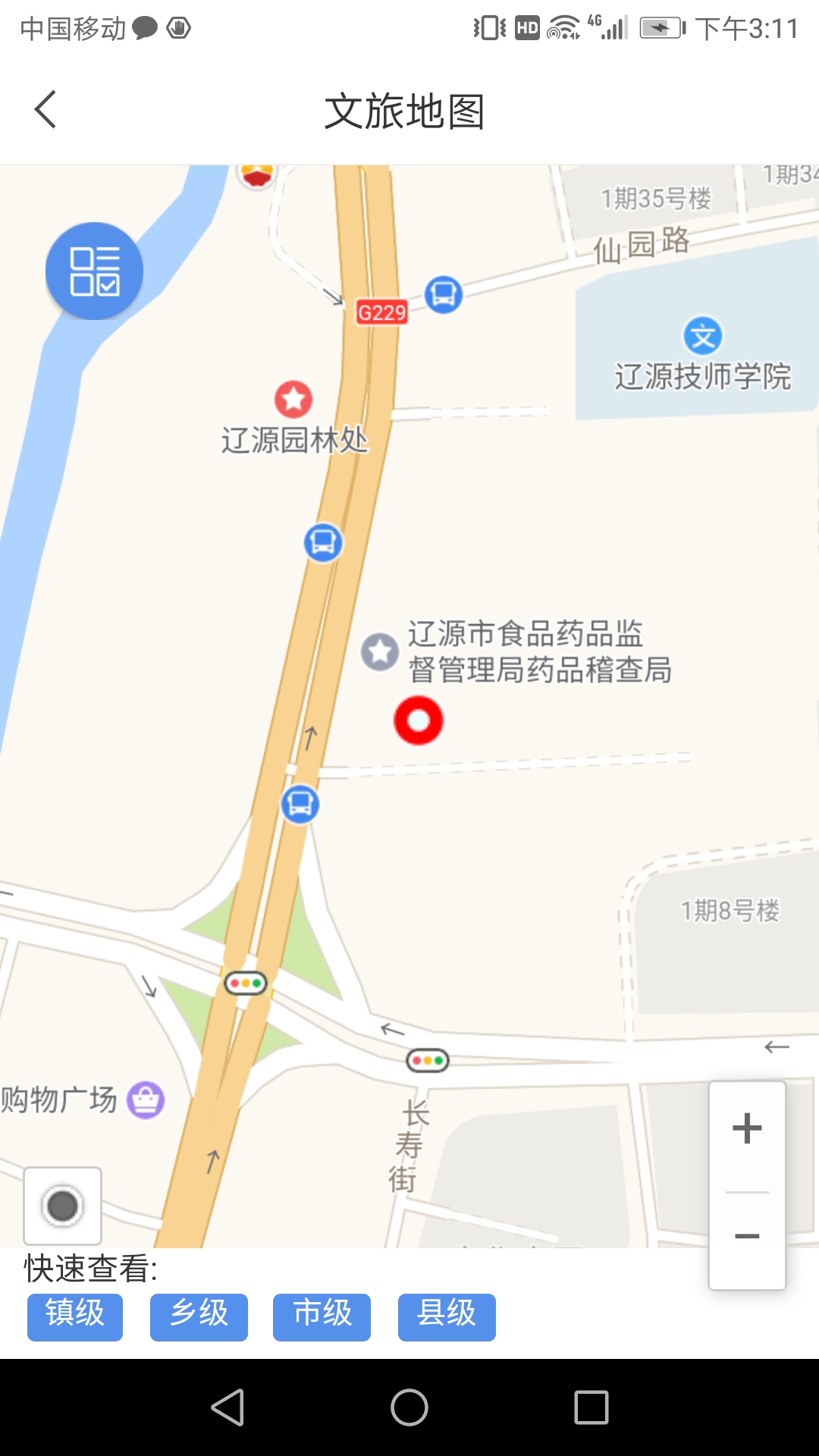
Task: Locate my position on the map
Action: point(63,1206)
